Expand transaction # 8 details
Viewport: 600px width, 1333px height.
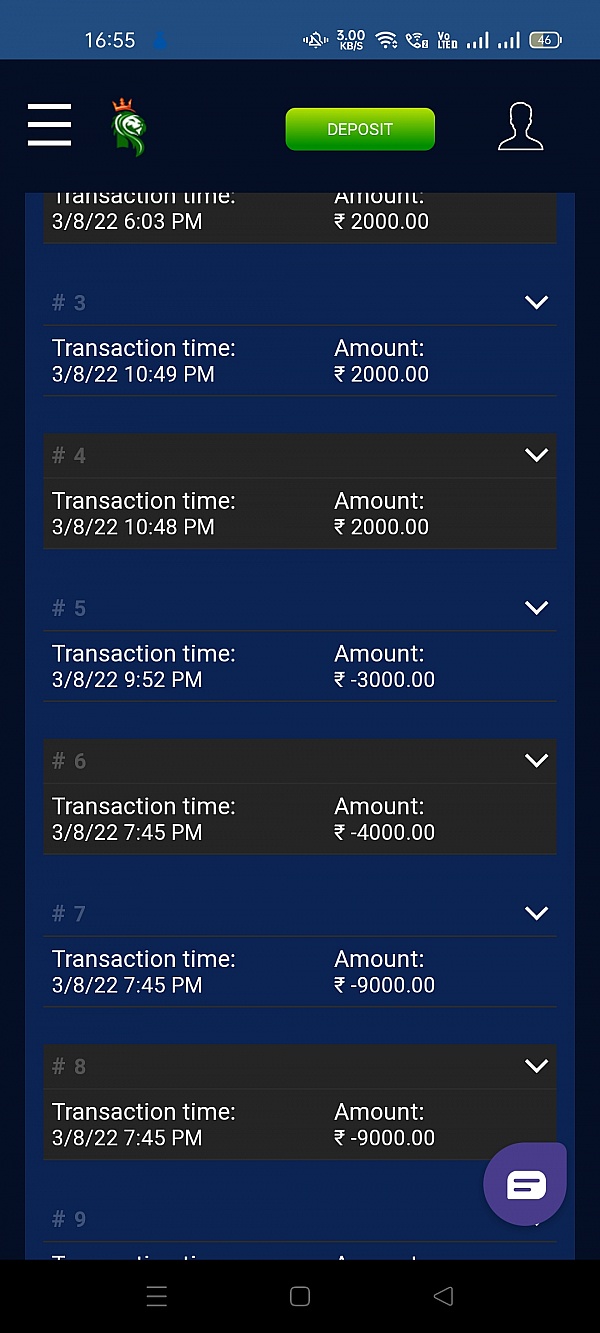coord(537,1066)
